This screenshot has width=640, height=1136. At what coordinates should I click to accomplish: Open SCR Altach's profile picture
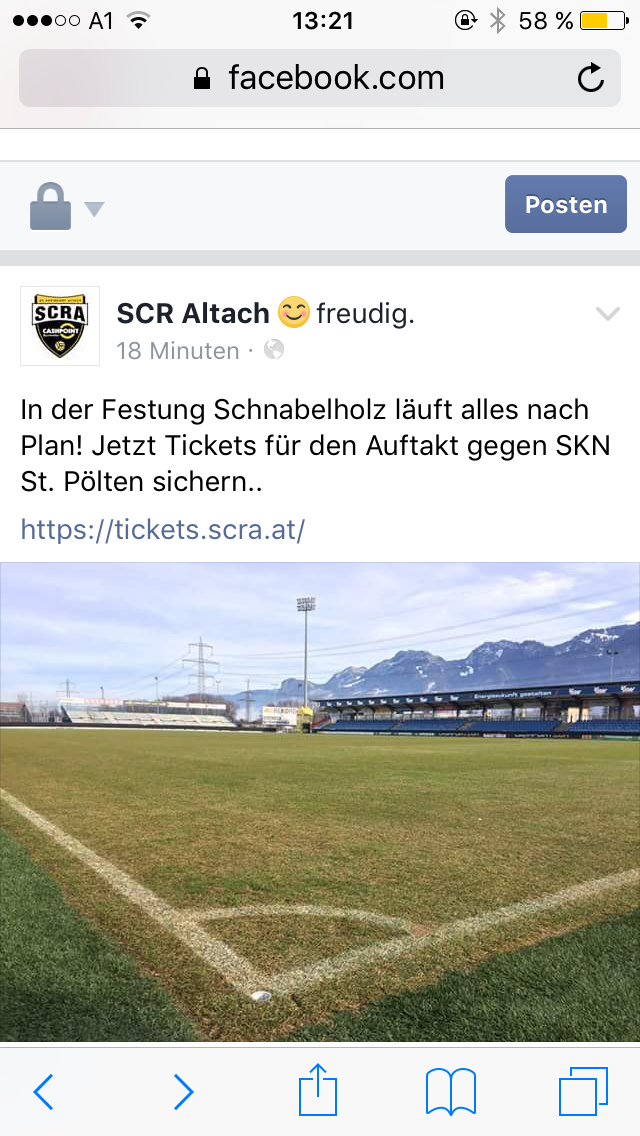coord(59,326)
